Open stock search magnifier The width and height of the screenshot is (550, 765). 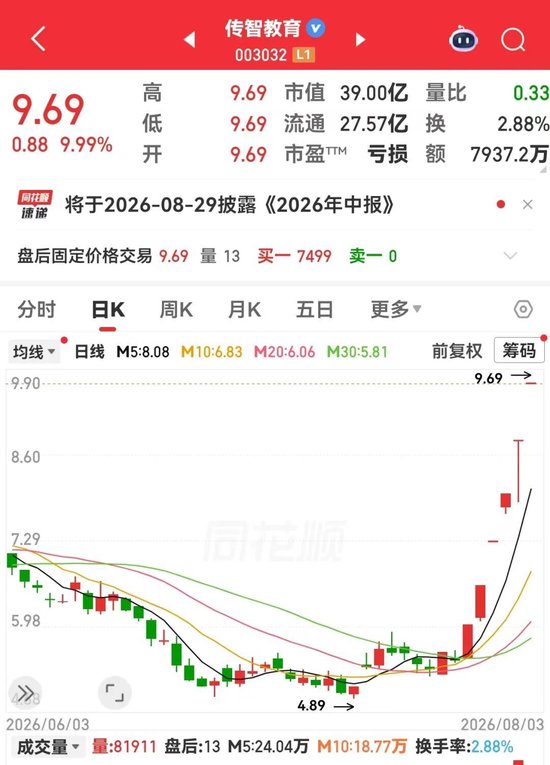click(513, 39)
